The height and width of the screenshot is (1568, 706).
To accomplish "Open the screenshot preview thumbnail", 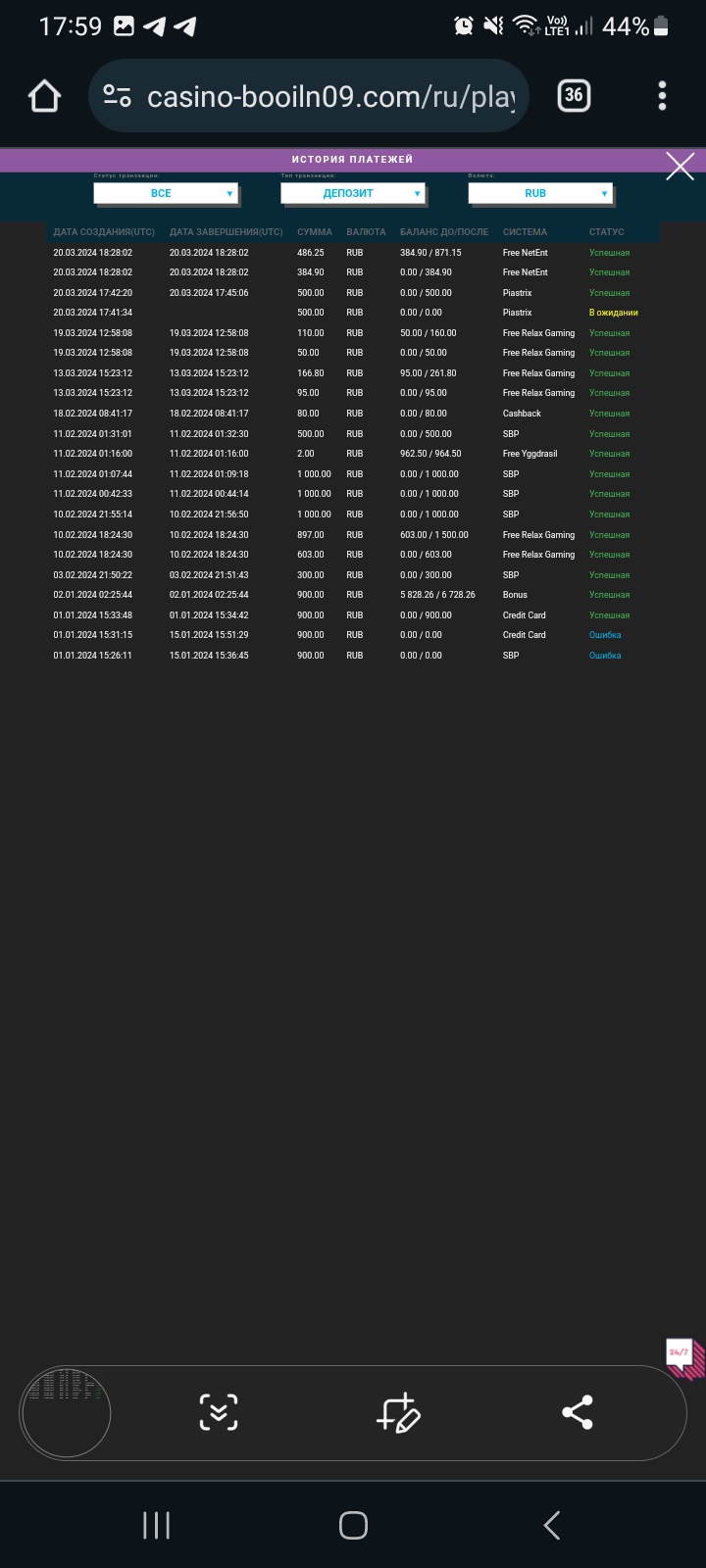I will [x=66, y=1412].
